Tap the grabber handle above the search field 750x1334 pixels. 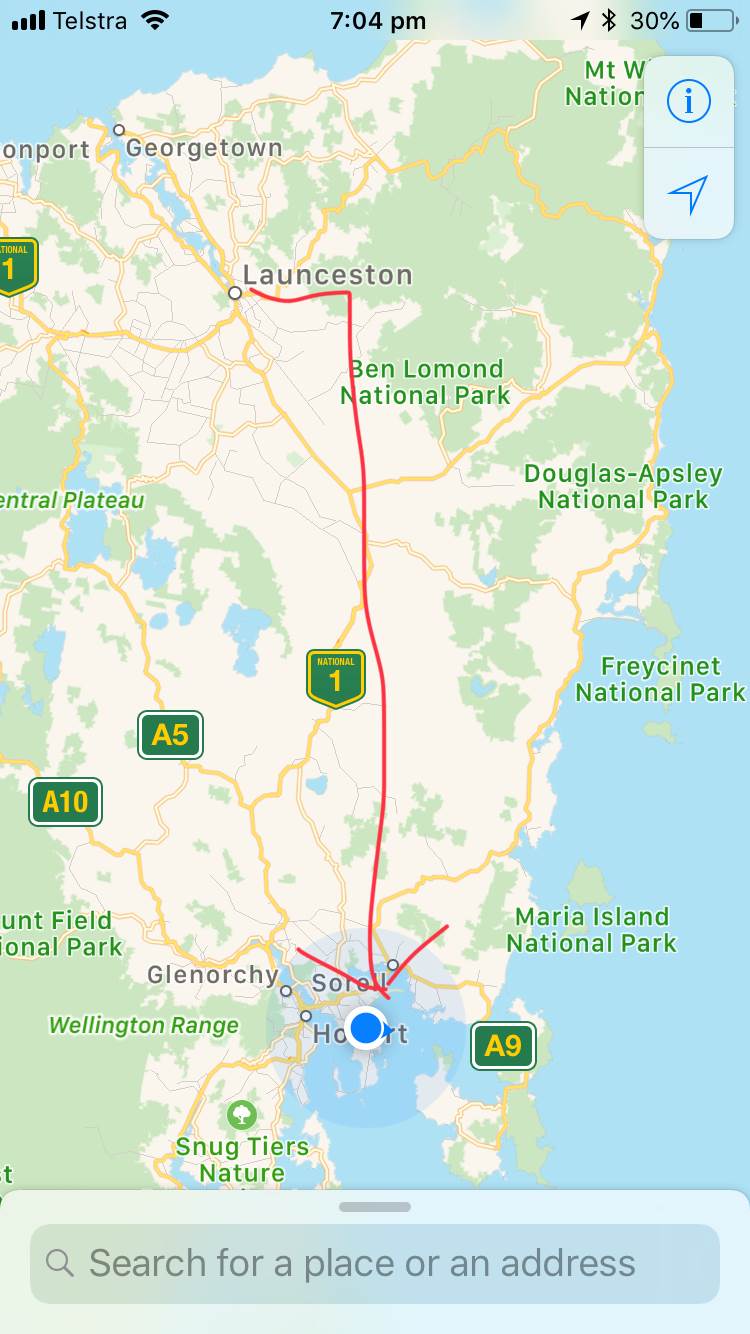(375, 1207)
